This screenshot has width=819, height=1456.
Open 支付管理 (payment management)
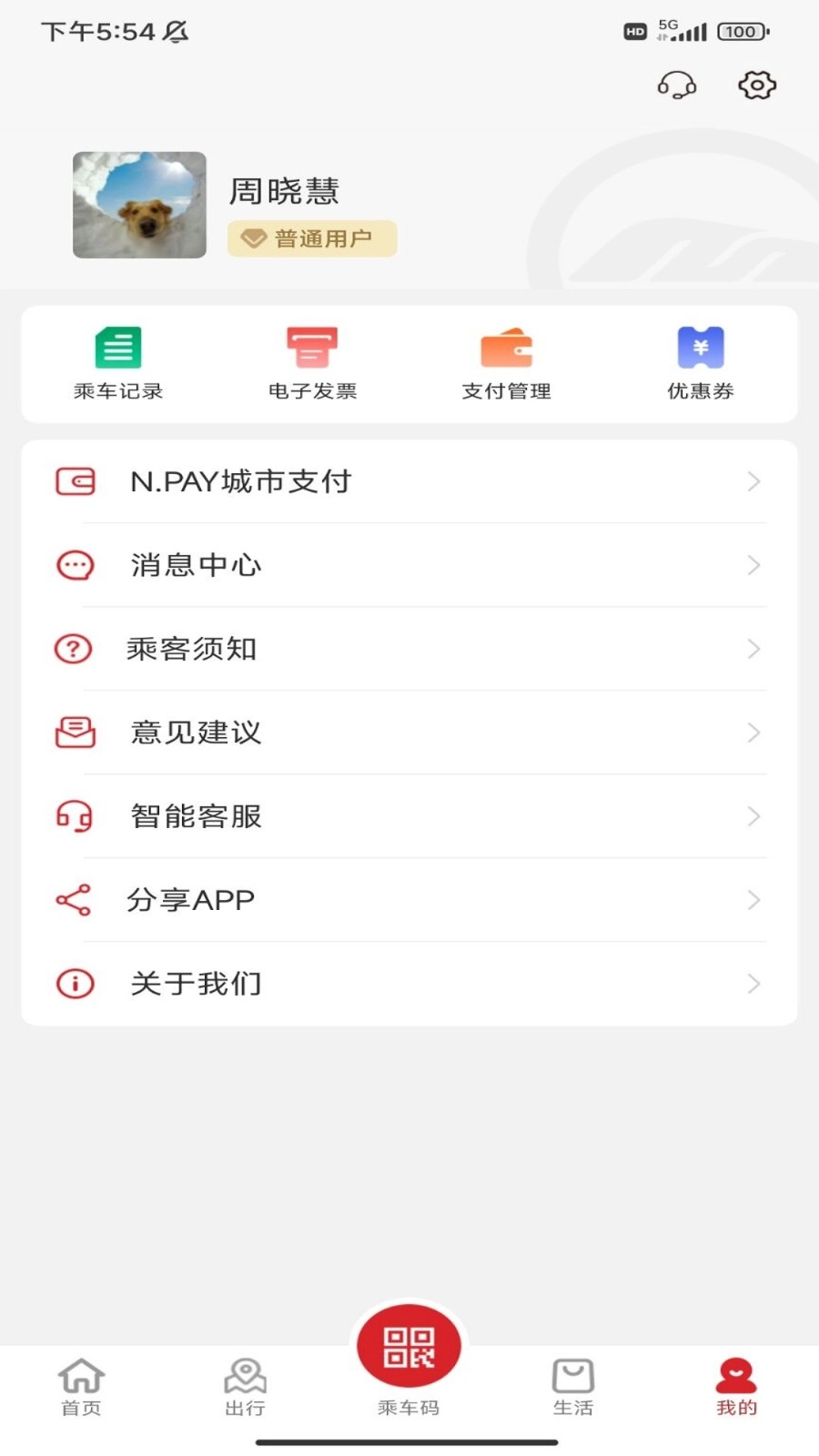pyautogui.click(x=506, y=359)
